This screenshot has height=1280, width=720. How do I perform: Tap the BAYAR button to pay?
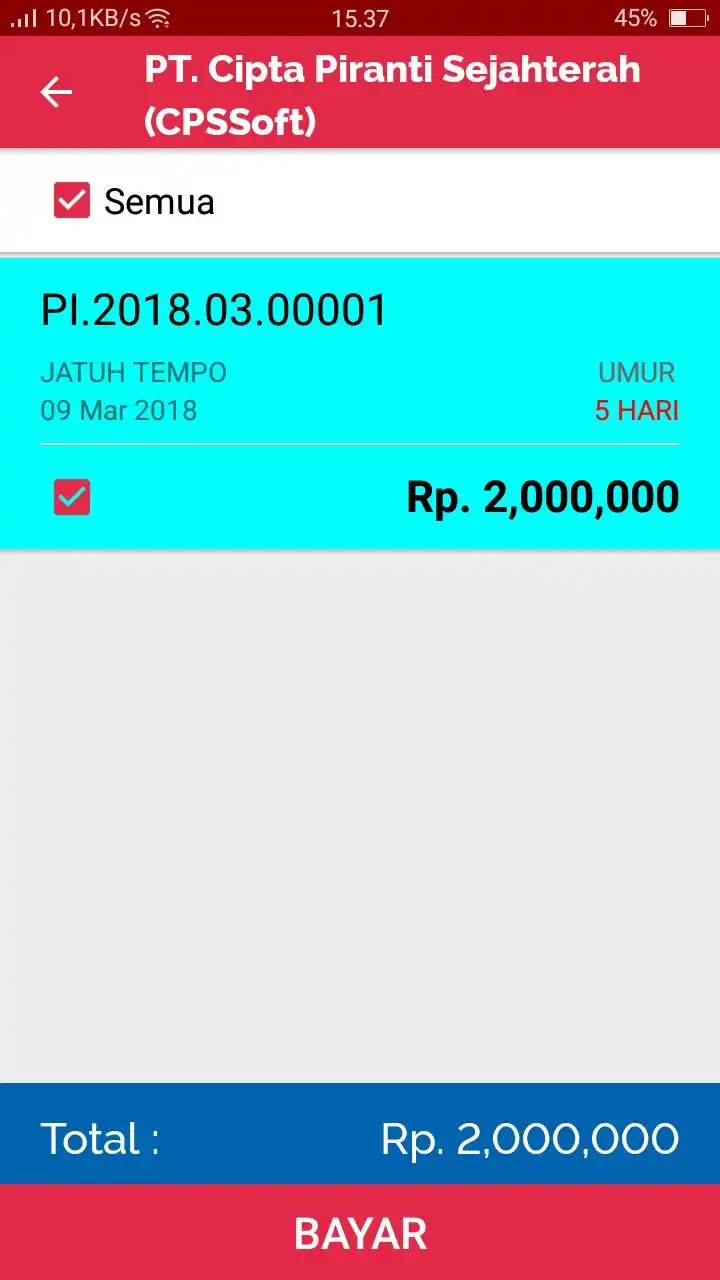(x=360, y=1233)
